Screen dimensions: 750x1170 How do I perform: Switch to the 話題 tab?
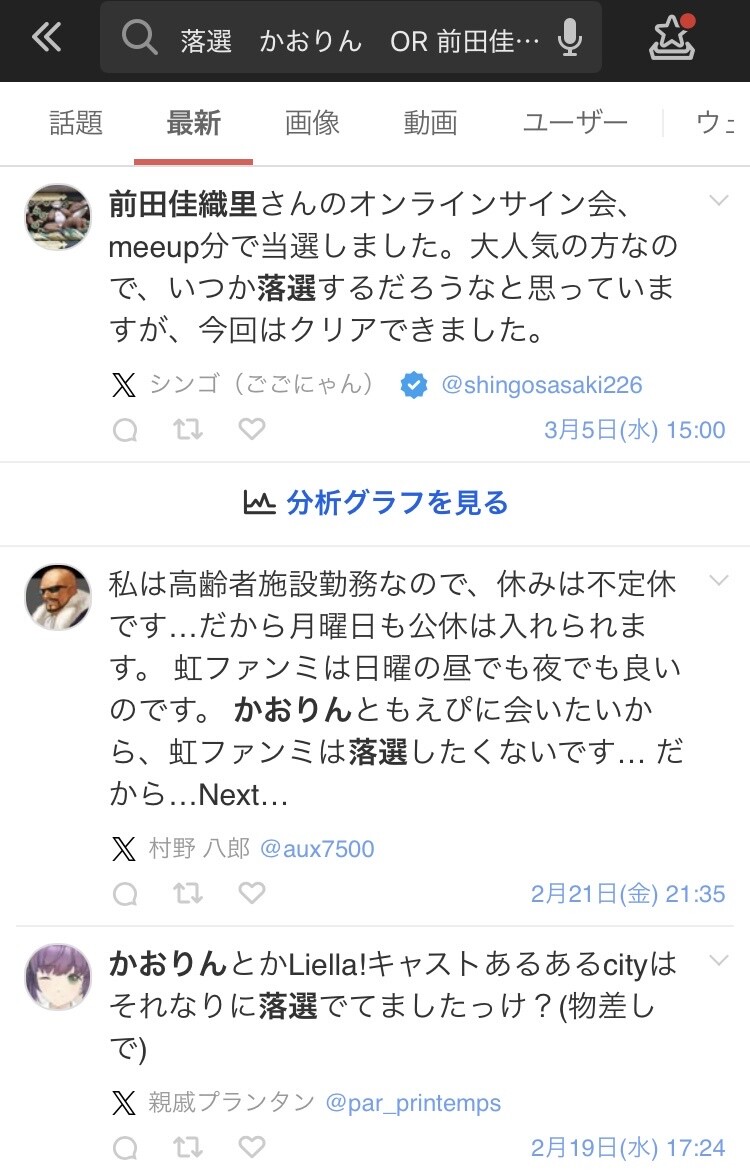75,123
